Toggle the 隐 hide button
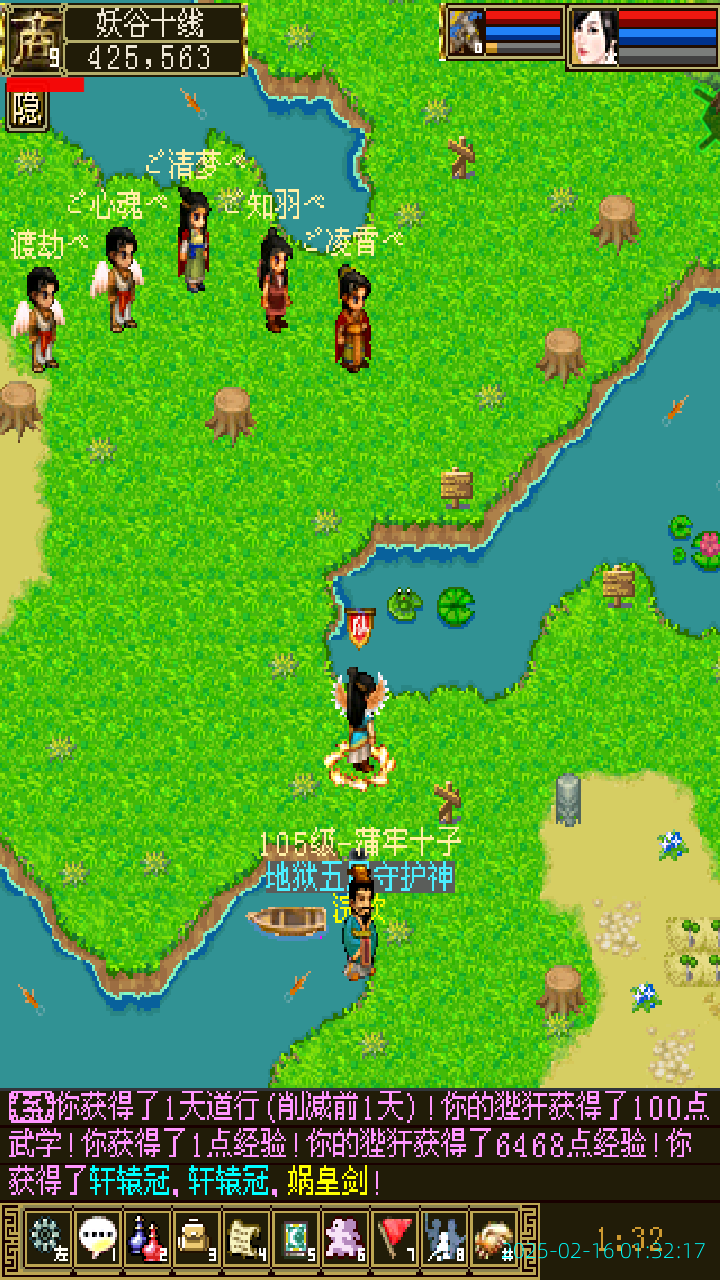This screenshot has height=1280, width=720. click(27, 110)
